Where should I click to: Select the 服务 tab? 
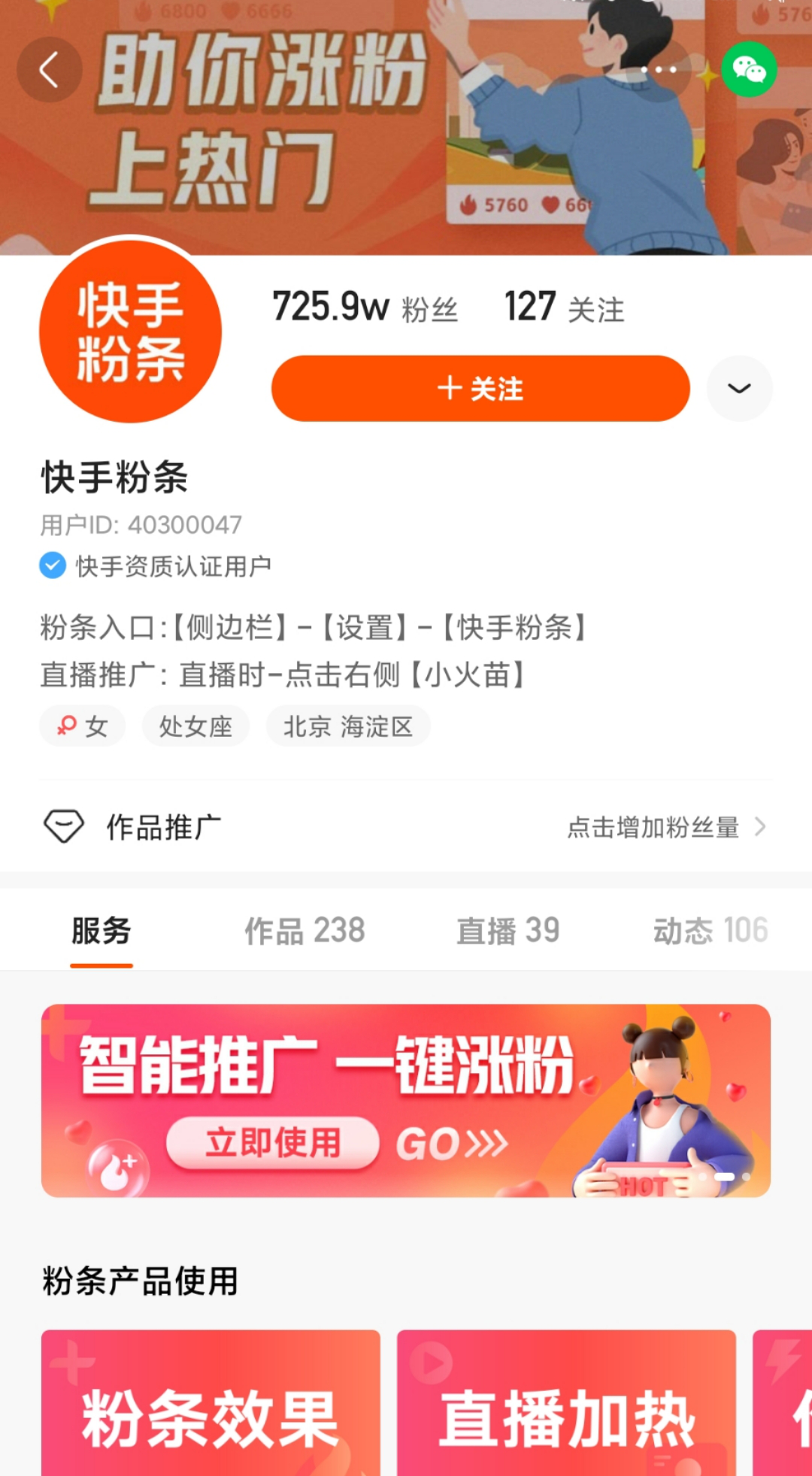point(101,931)
